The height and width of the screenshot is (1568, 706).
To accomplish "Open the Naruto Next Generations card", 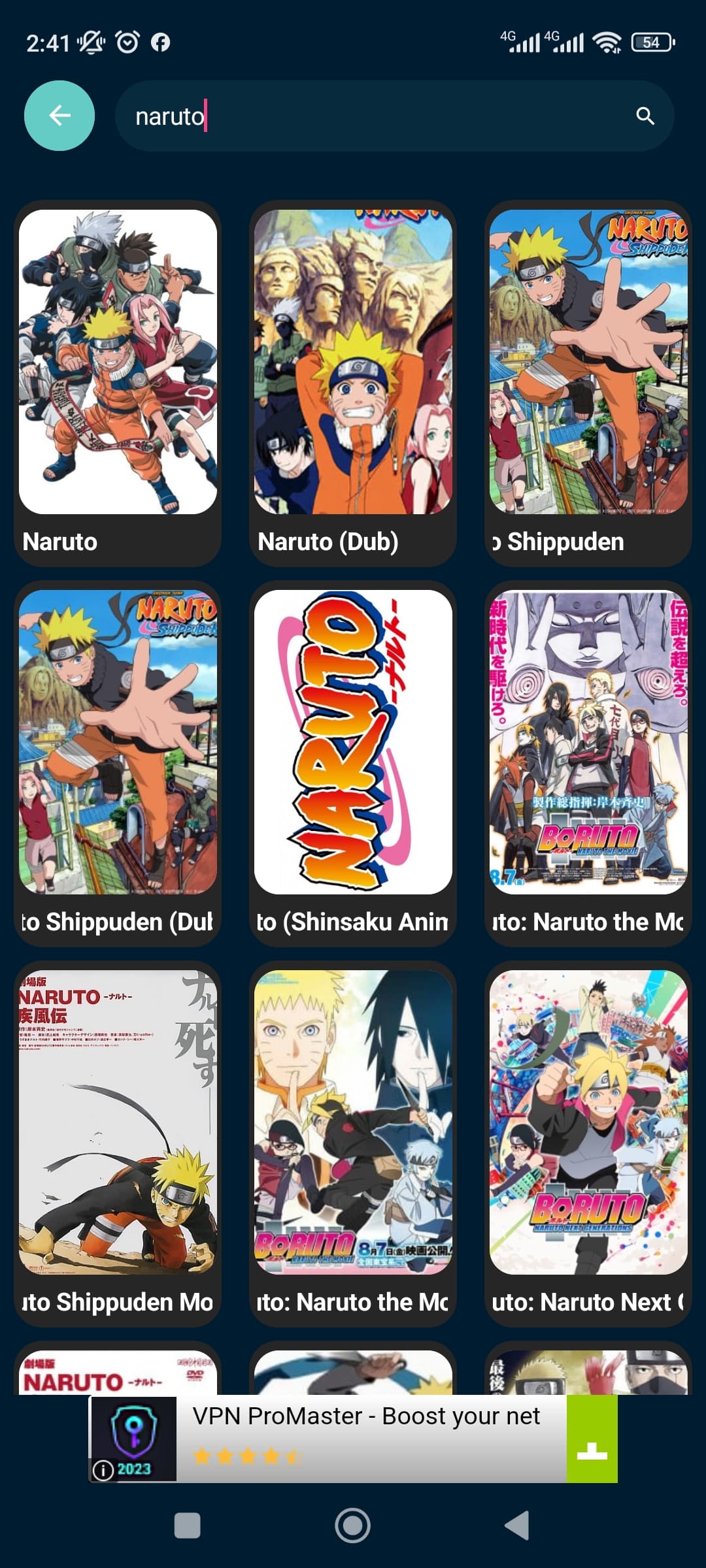I will [588, 1143].
